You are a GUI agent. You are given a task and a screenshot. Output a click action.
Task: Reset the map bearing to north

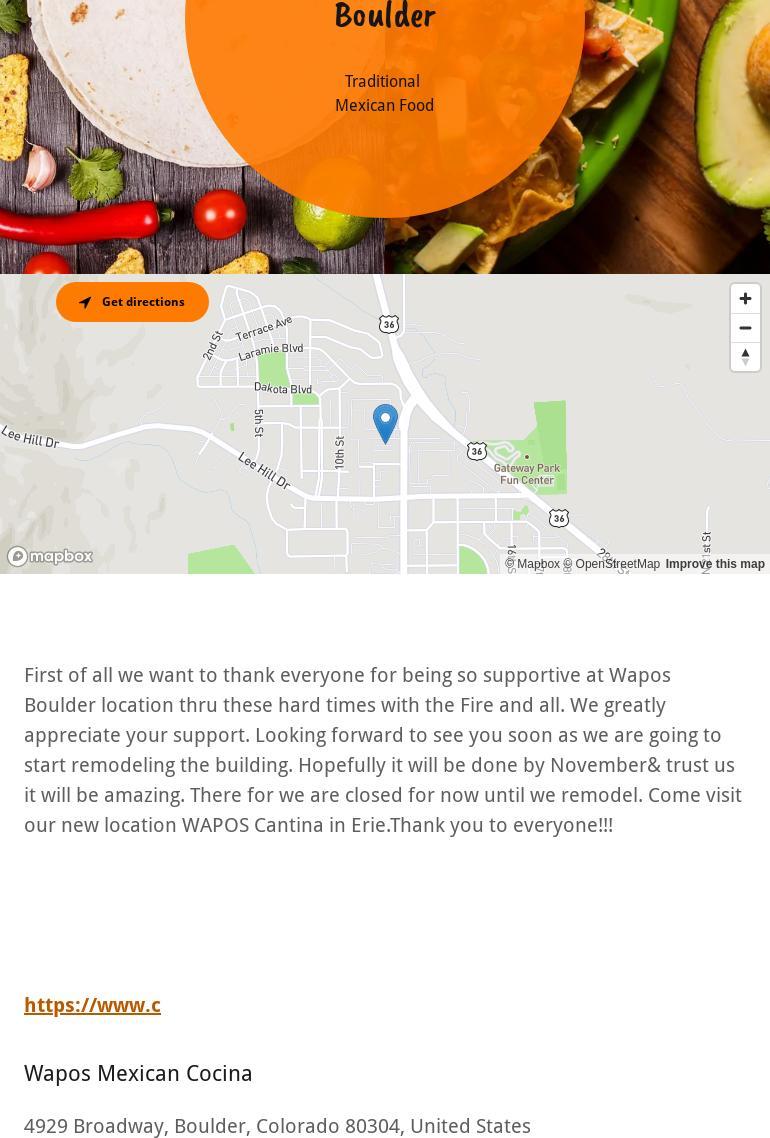(x=745, y=357)
